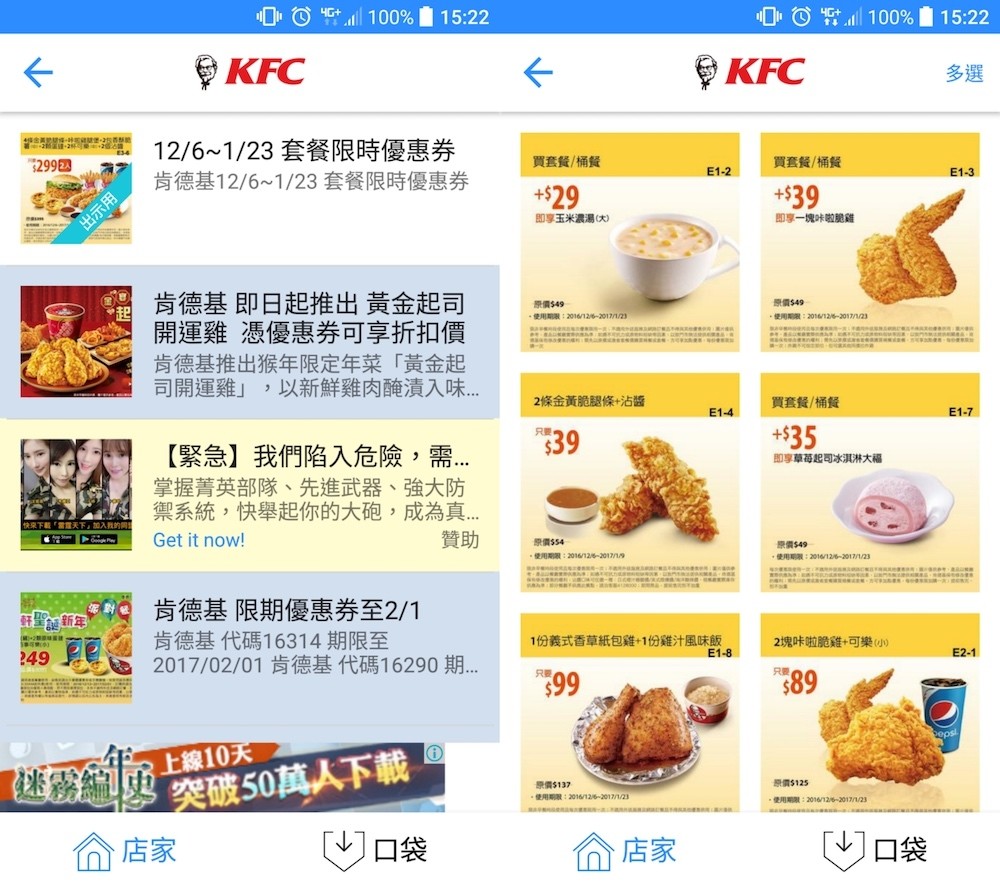Tap the Get it now! link
This screenshot has height=889, width=1000.
[x=198, y=540]
